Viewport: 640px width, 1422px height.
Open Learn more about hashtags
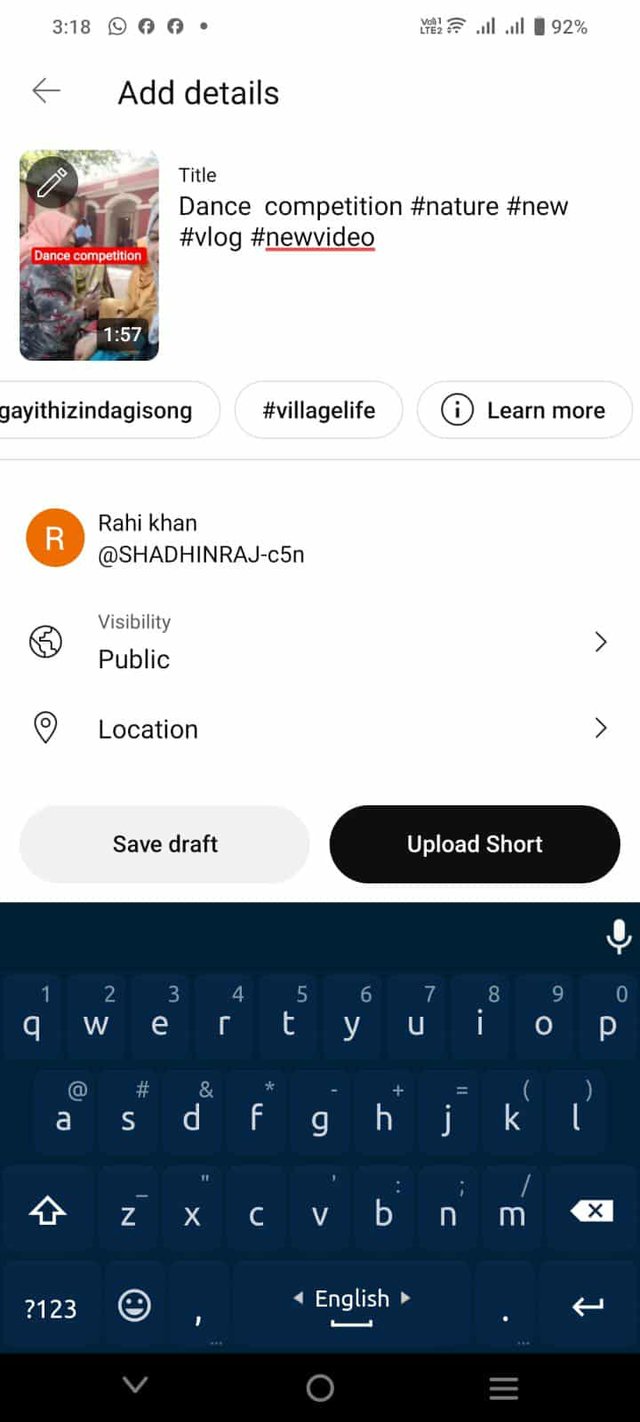point(524,410)
